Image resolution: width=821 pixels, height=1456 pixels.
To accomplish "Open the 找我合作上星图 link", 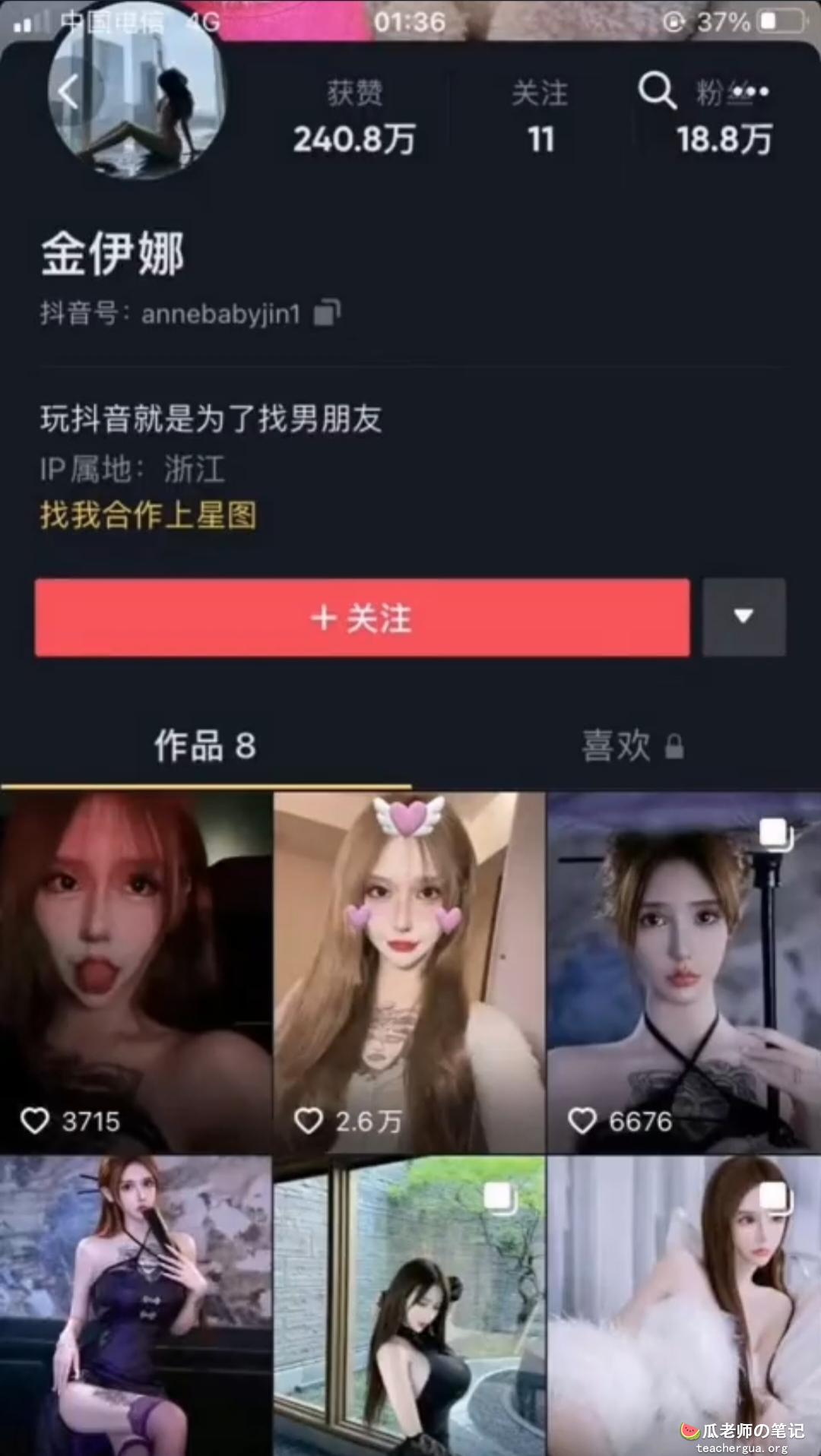I will tap(148, 515).
